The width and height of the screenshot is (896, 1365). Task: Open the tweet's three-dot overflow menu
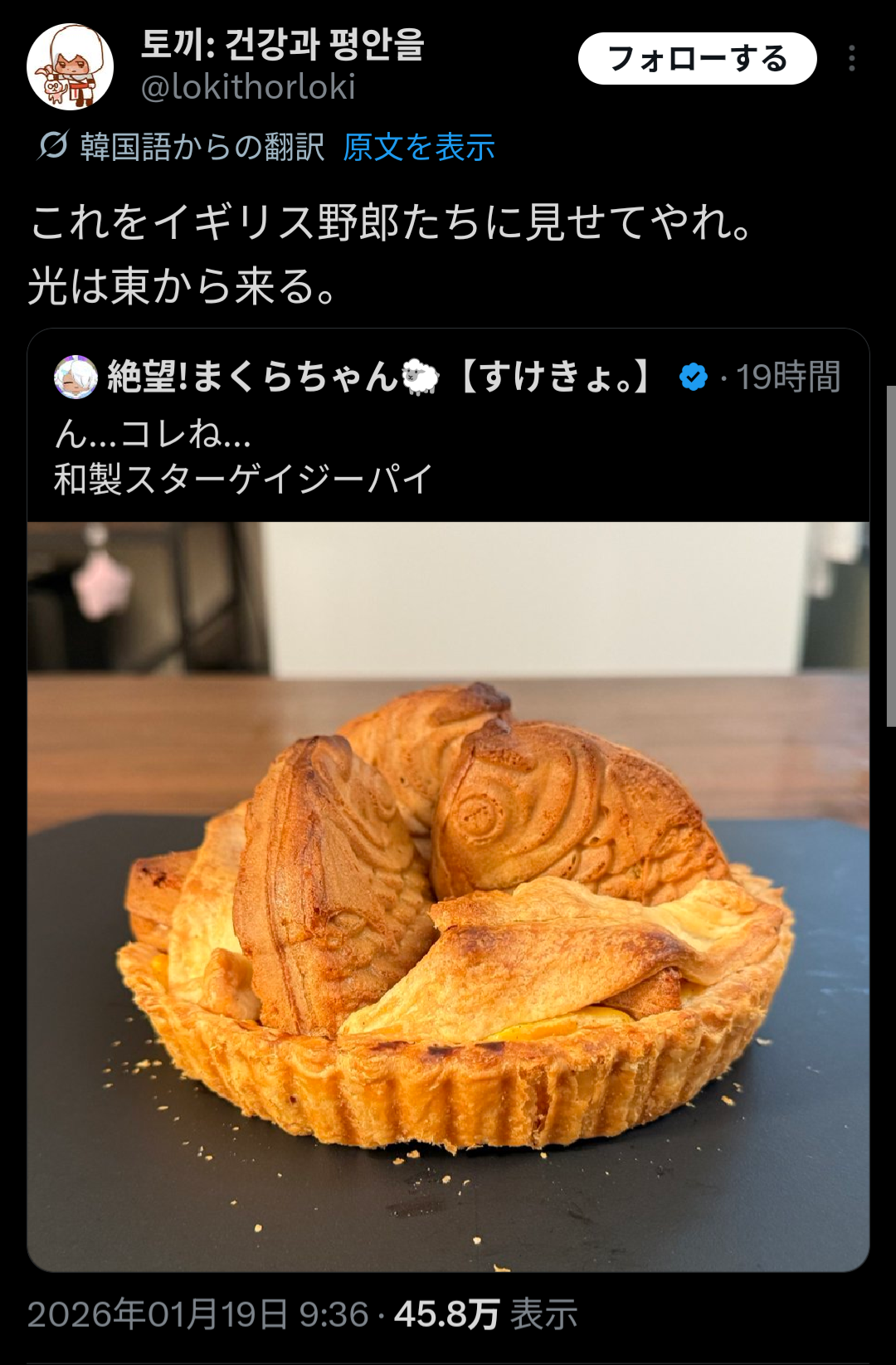tap(851, 59)
